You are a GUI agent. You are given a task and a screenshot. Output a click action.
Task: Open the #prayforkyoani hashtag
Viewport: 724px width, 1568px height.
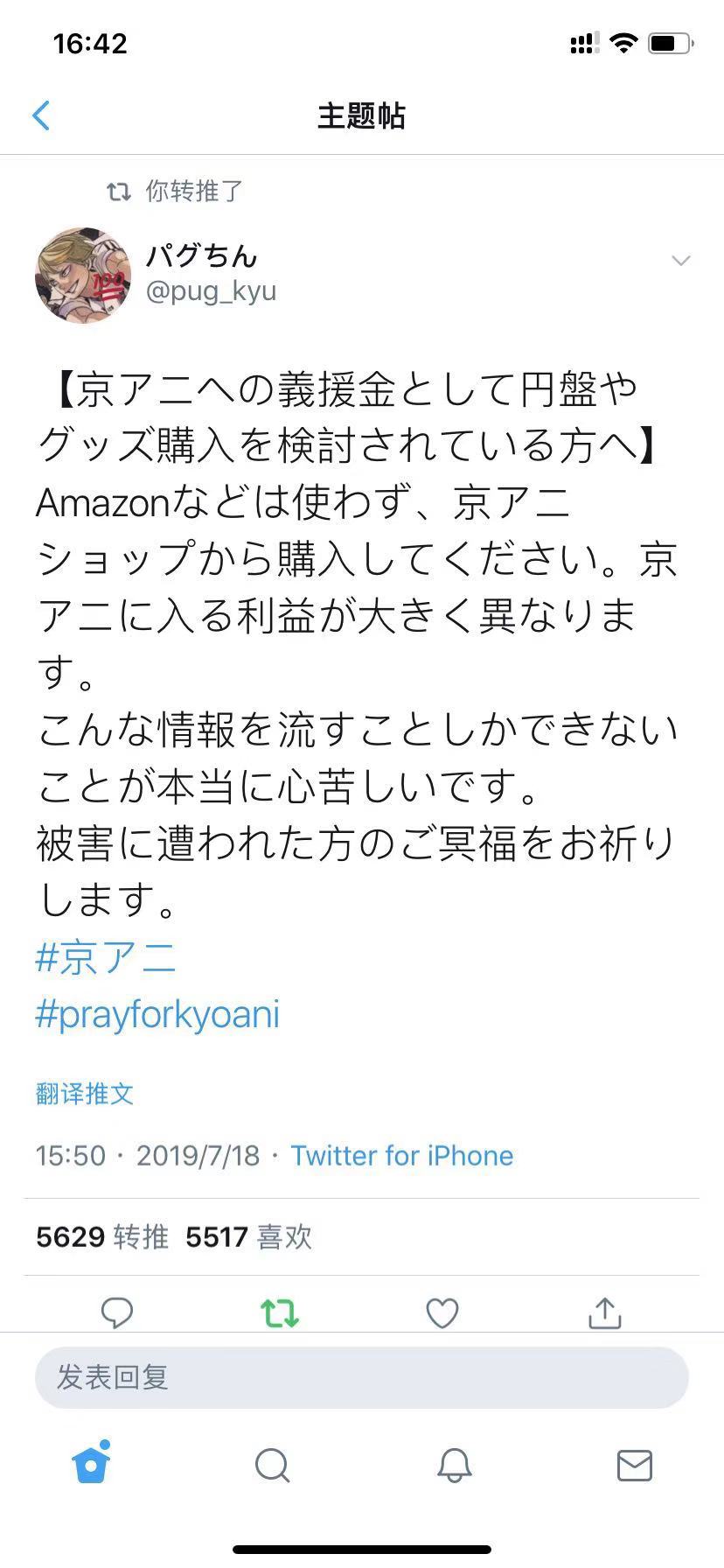click(157, 1015)
